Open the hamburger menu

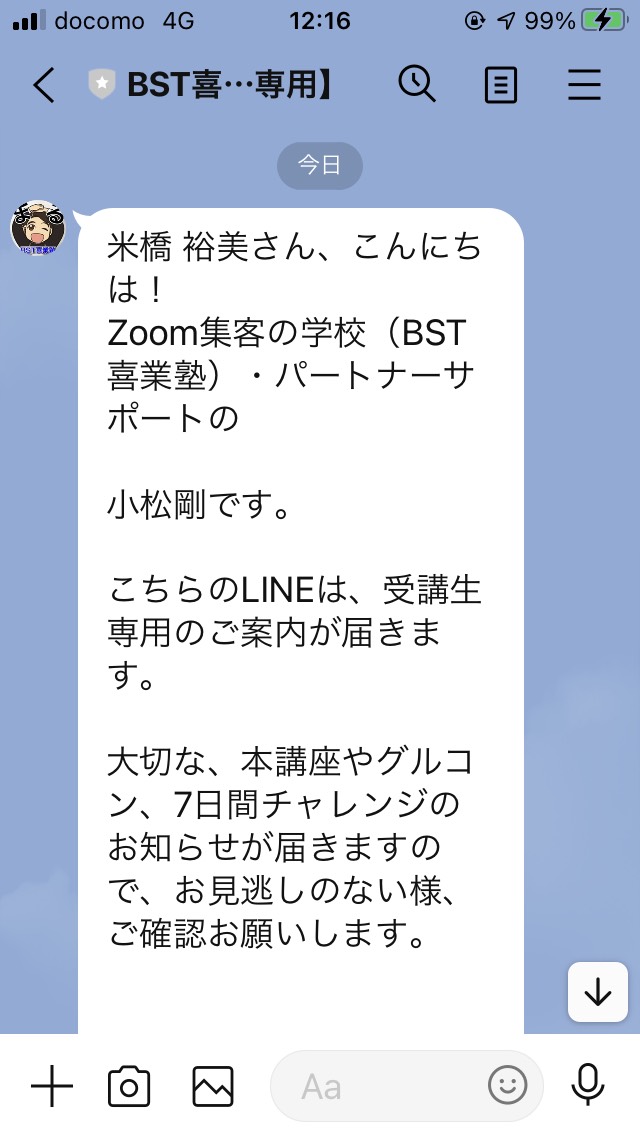tap(584, 85)
